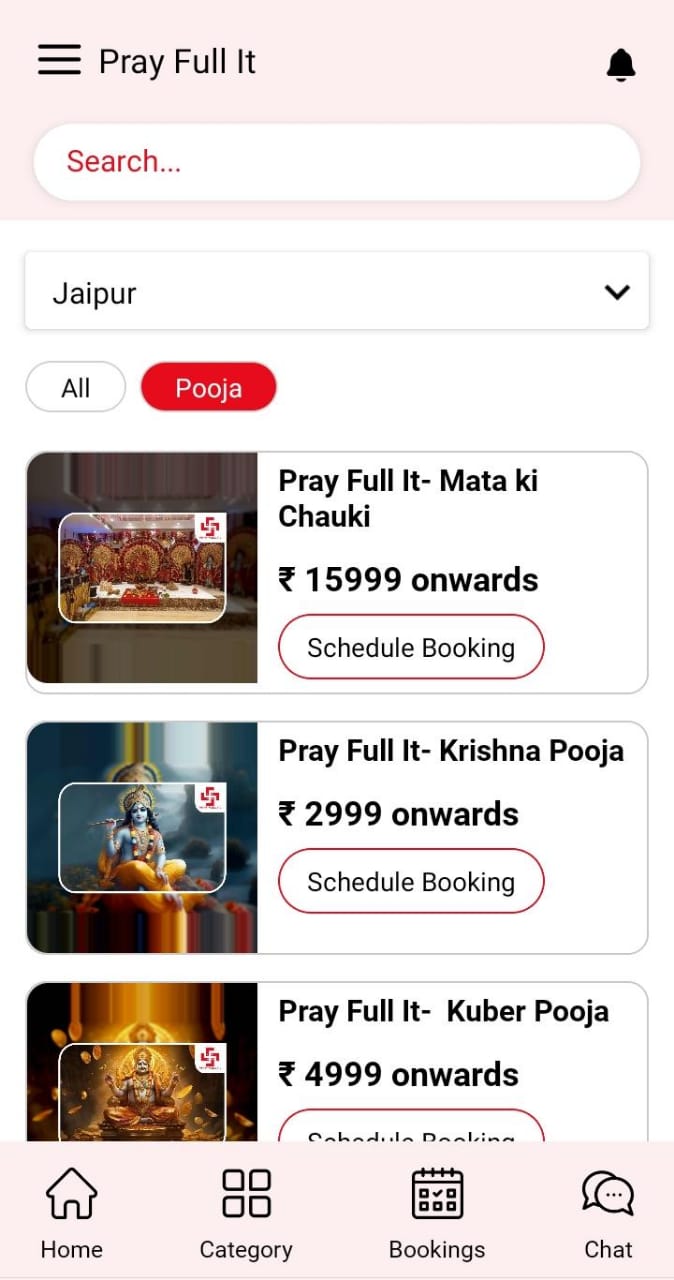Schedule booking for Krishna Pooja

(411, 882)
